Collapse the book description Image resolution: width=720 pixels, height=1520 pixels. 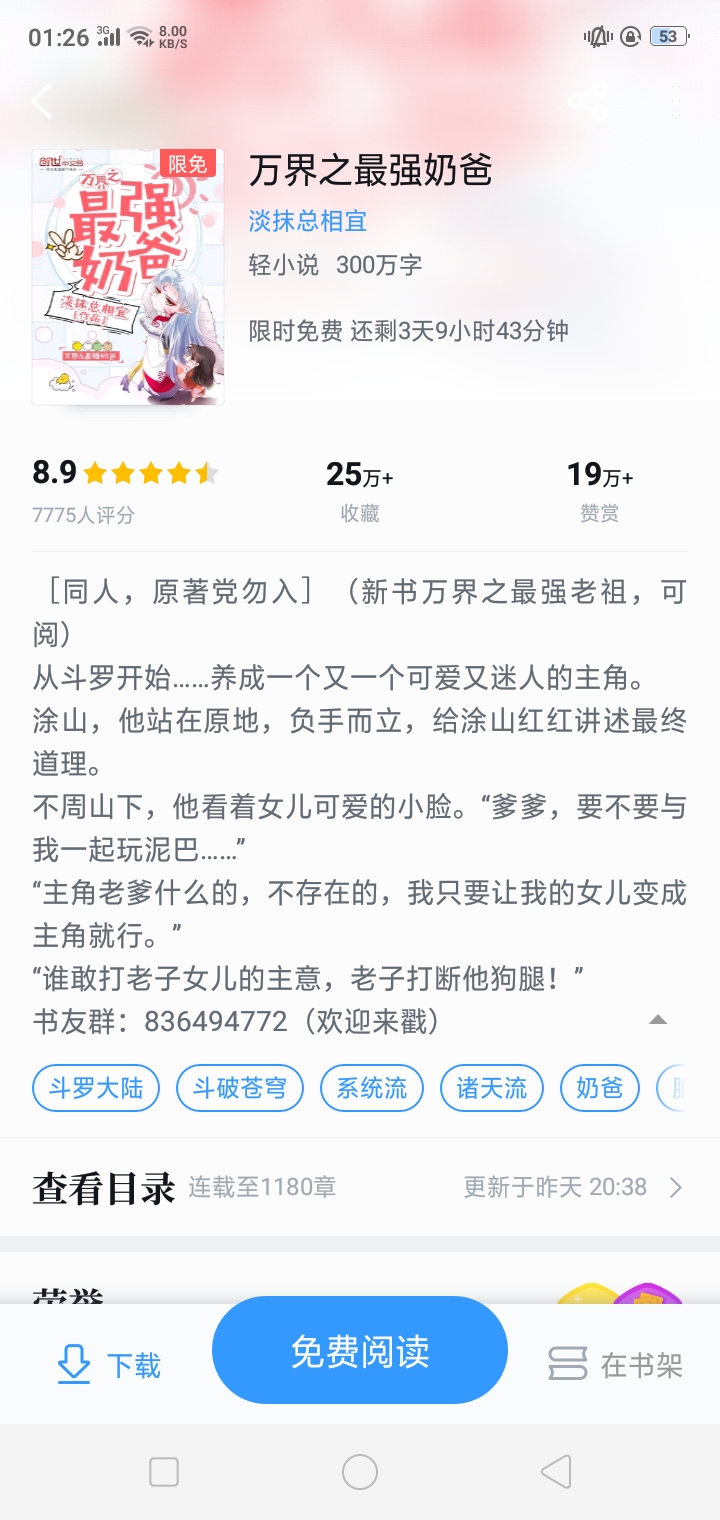pos(657,1020)
